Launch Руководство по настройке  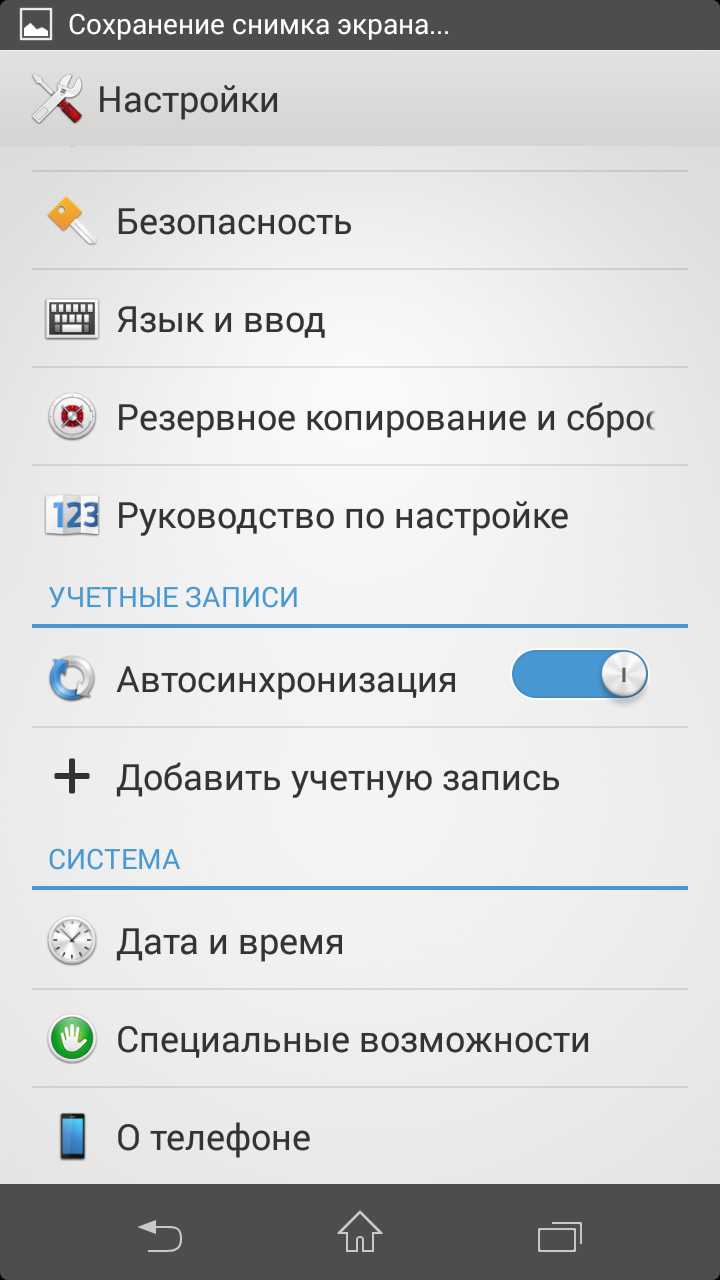[x=342, y=516]
